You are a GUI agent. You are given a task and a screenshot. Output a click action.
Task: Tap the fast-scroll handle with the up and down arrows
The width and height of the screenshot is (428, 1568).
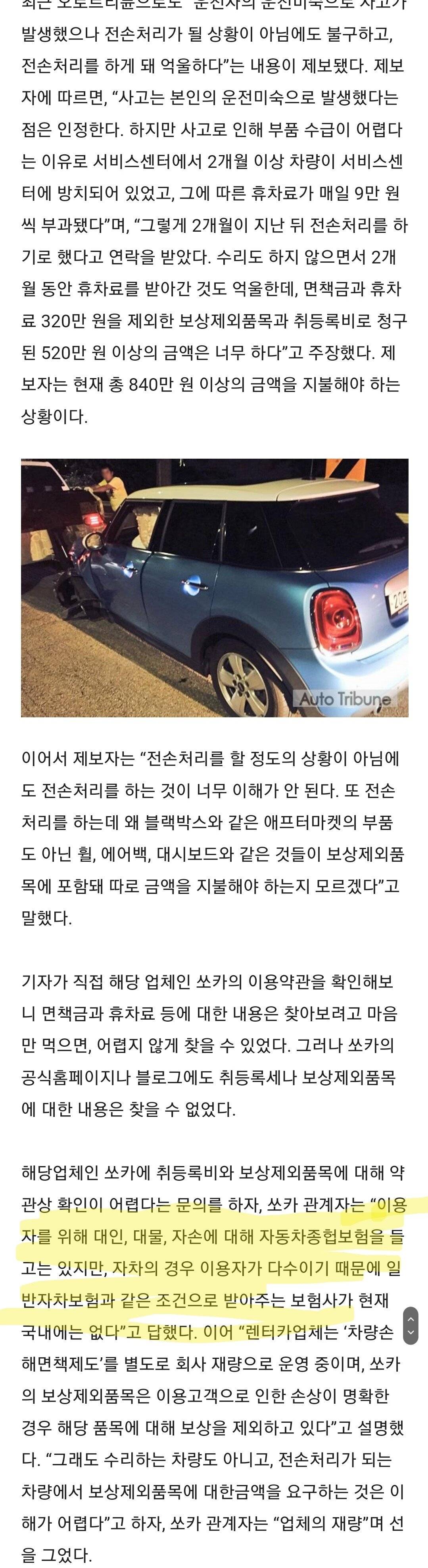[x=411, y=1325]
